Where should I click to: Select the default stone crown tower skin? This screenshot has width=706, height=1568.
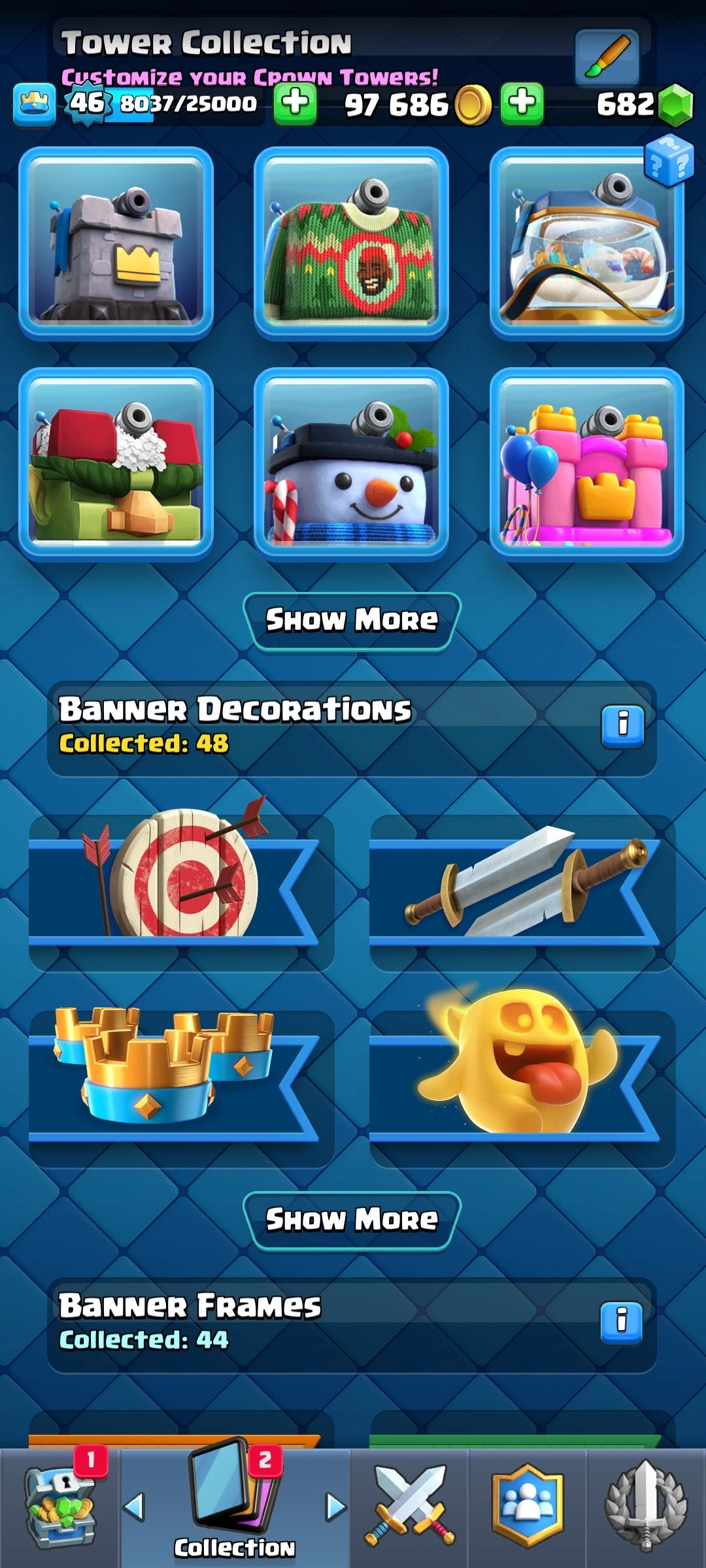pyautogui.click(x=116, y=243)
